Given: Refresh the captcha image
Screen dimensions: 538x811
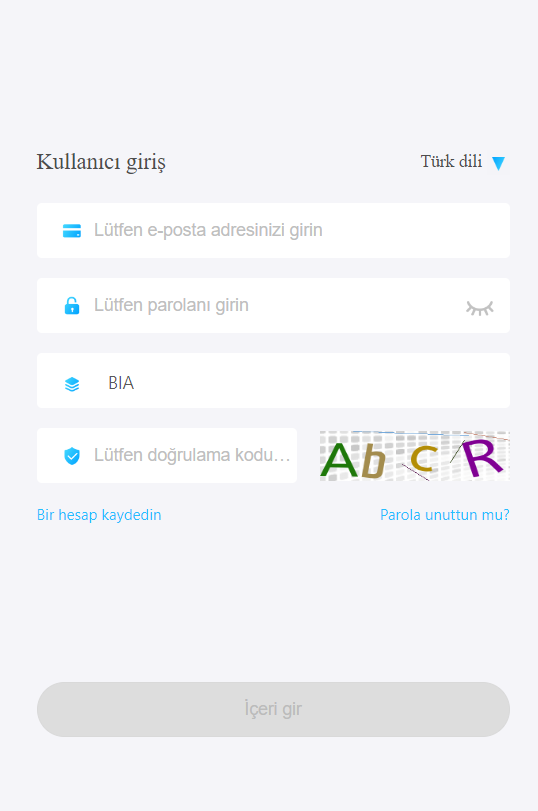Looking at the screenshot, I should coord(414,456).
